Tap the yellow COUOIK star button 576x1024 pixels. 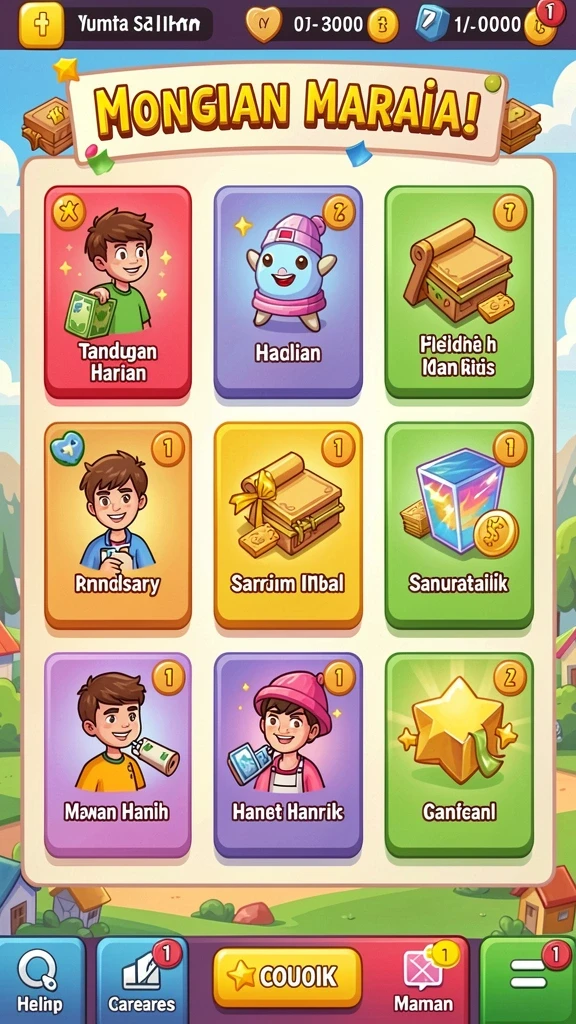coord(287,977)
